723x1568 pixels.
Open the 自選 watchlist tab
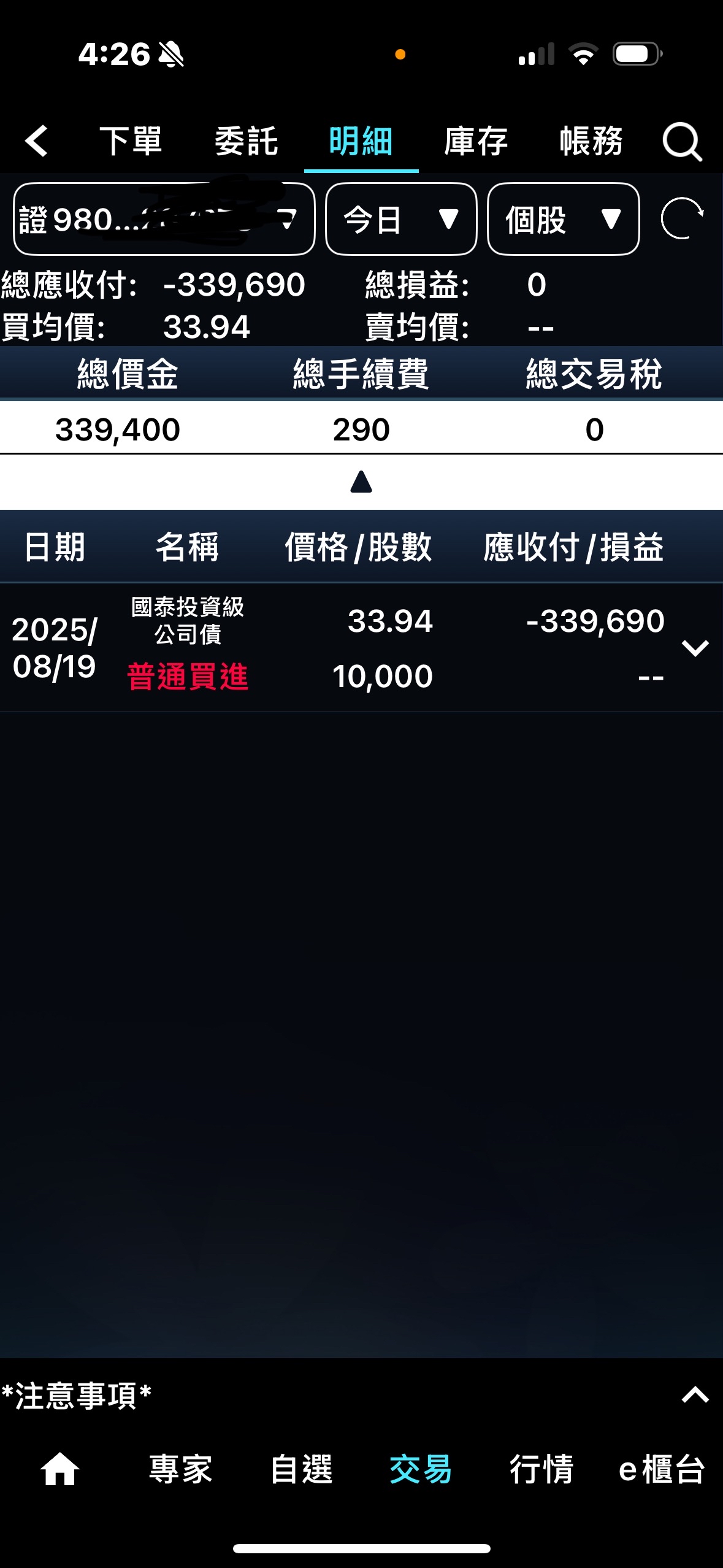pos(301,1469)
